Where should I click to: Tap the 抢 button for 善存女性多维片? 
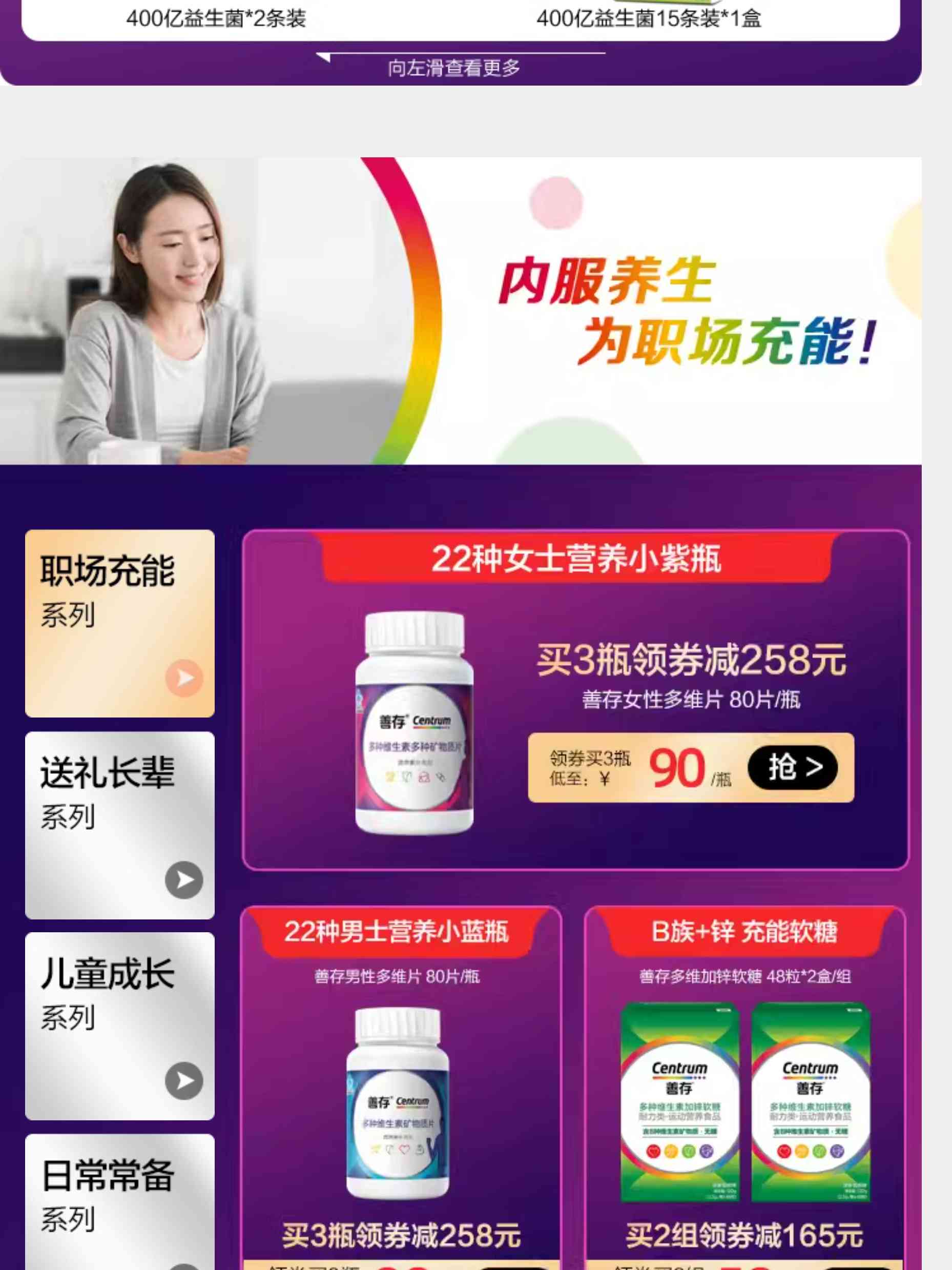click(x=793, y=768)
